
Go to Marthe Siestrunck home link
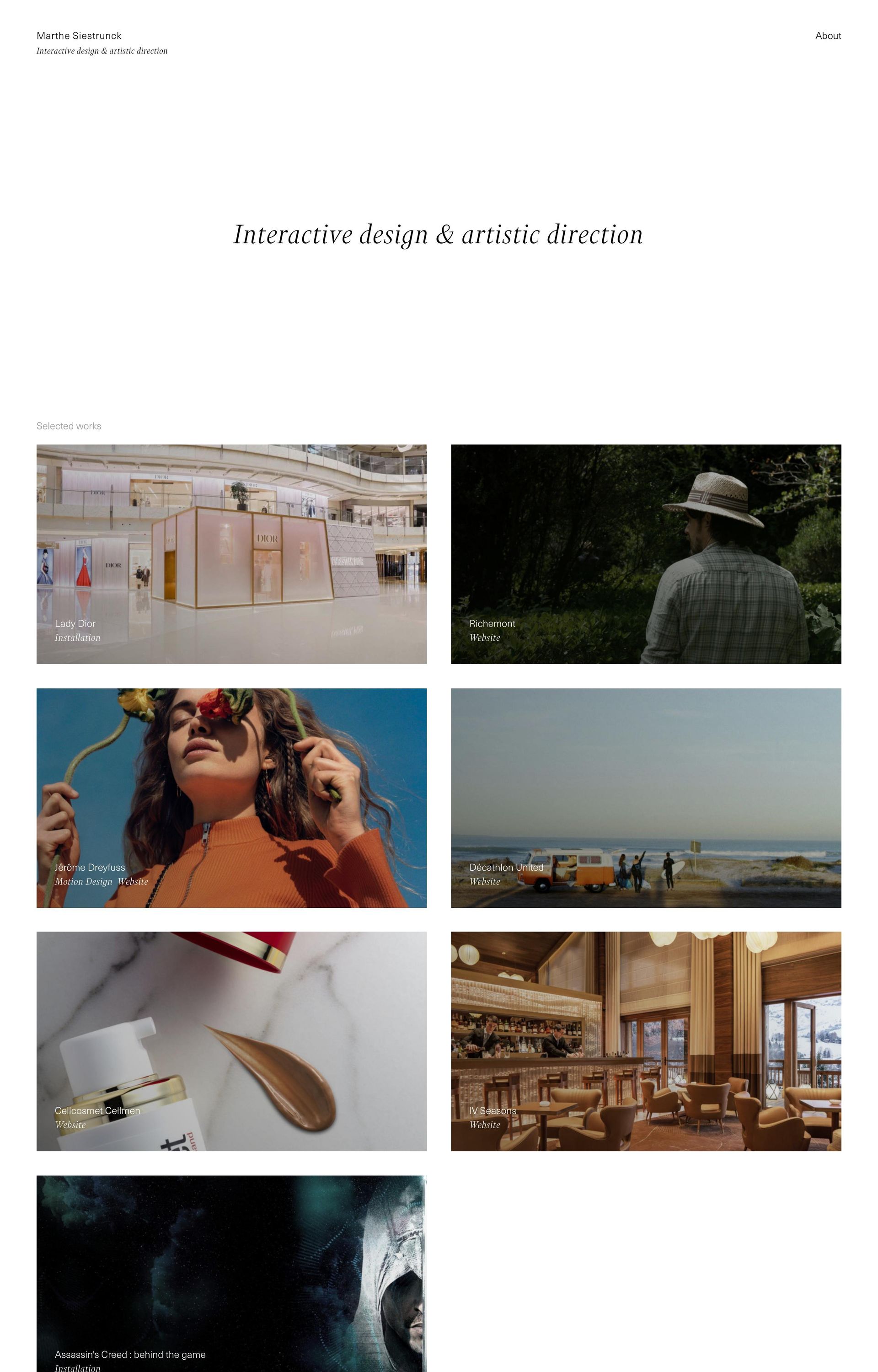pyautogui.click(x=79, y=36)
